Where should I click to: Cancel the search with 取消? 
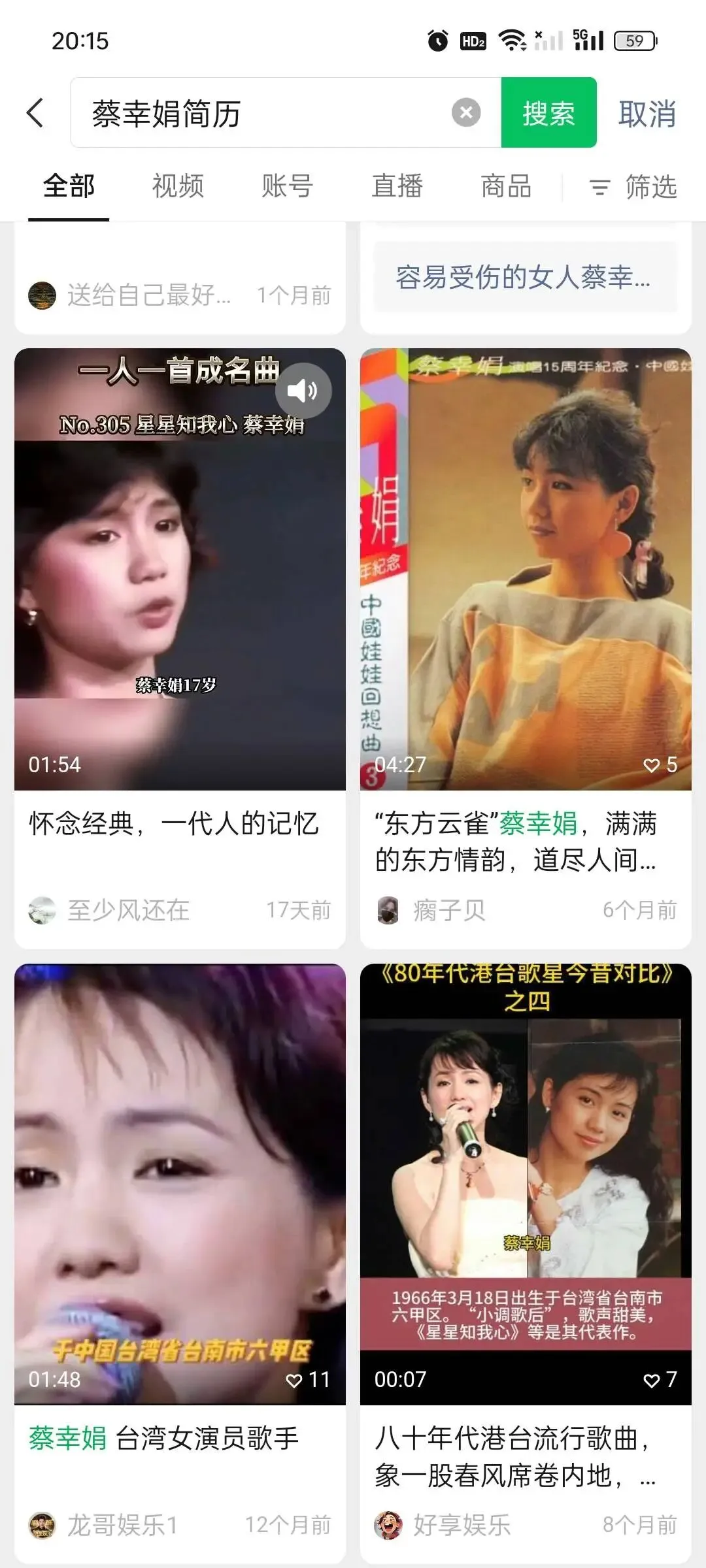click(x=647, y=114)
